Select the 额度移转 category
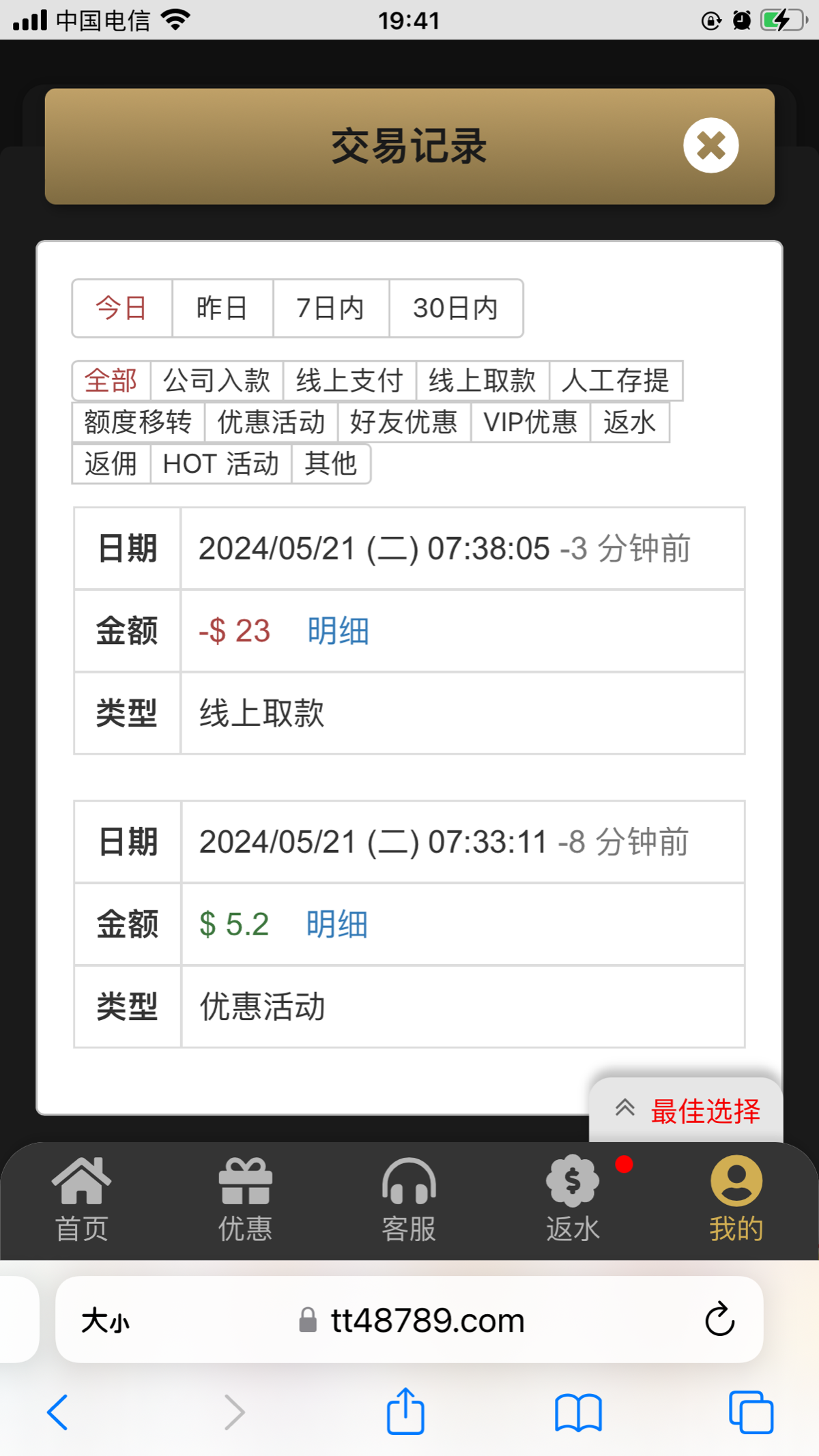Screen dimensions: 819x1456 pyautogui.click(x=138, y=422)
